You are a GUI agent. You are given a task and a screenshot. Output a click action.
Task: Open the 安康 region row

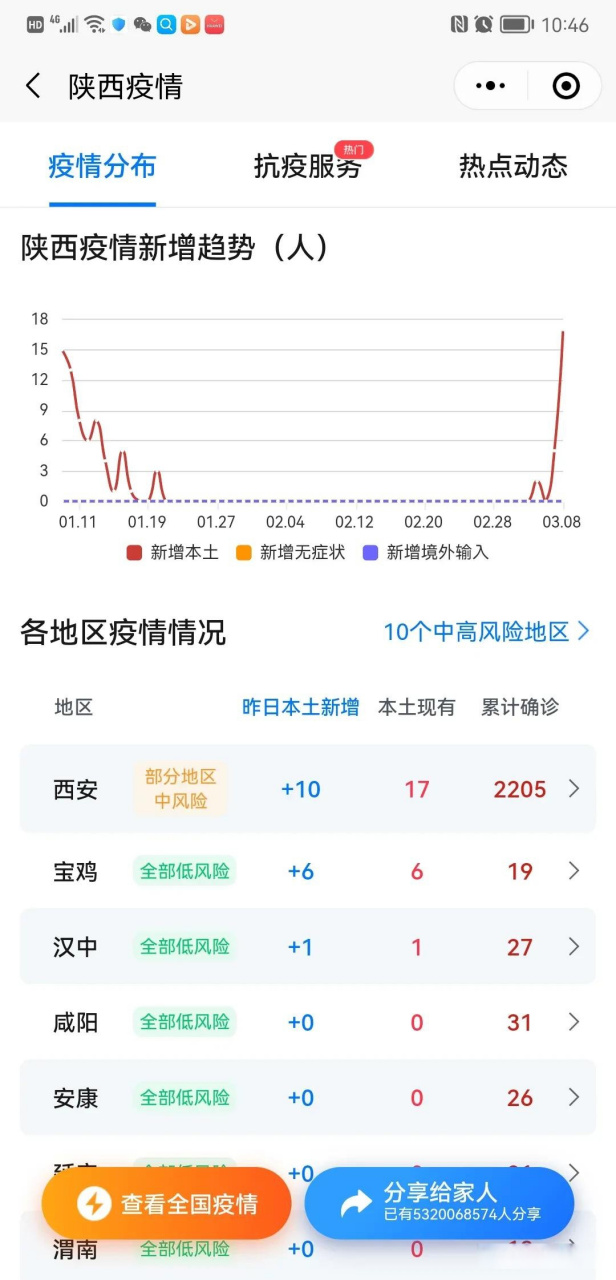coord(308,1097)
